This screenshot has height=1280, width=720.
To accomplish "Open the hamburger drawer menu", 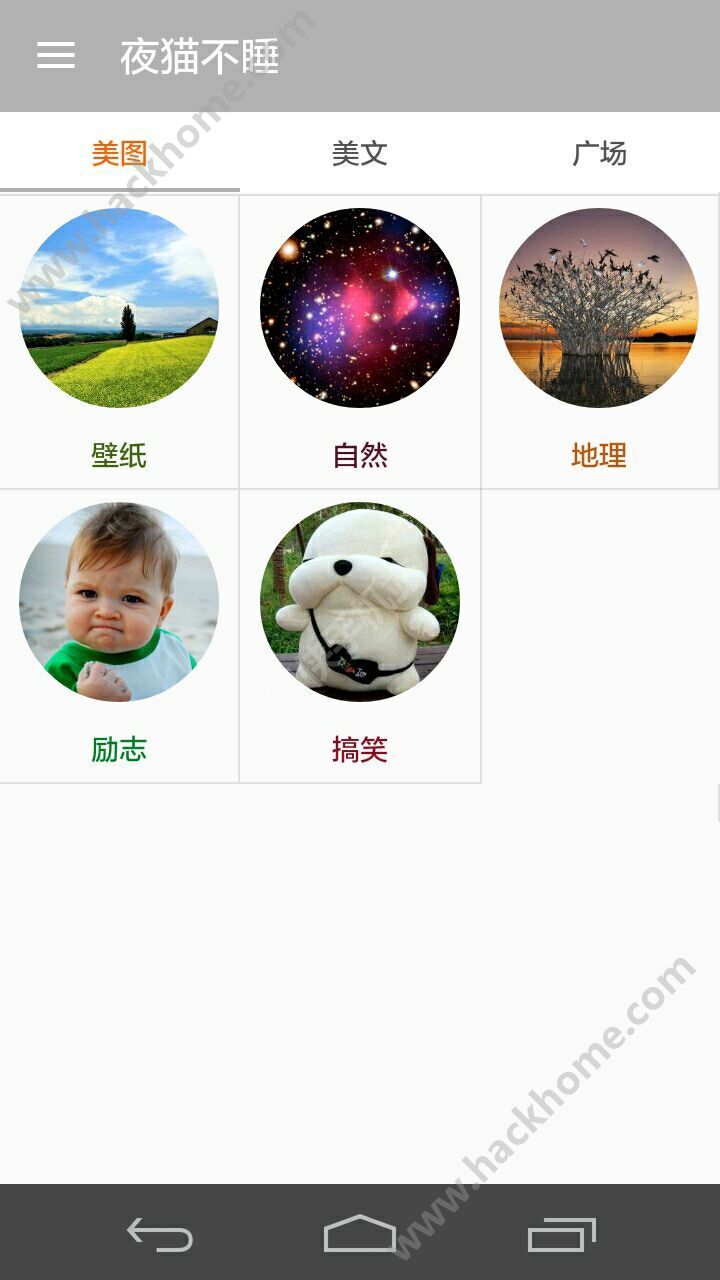I will (56, 56).
